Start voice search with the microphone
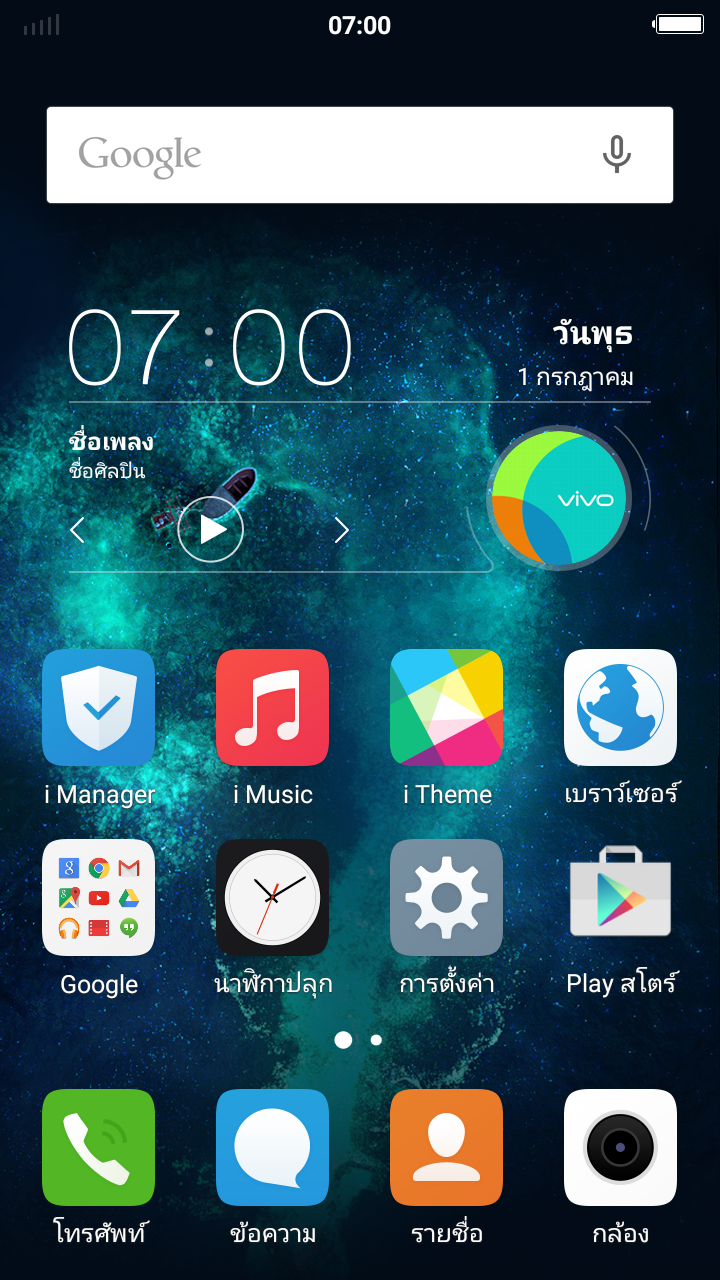 click(x=617, y=155)
